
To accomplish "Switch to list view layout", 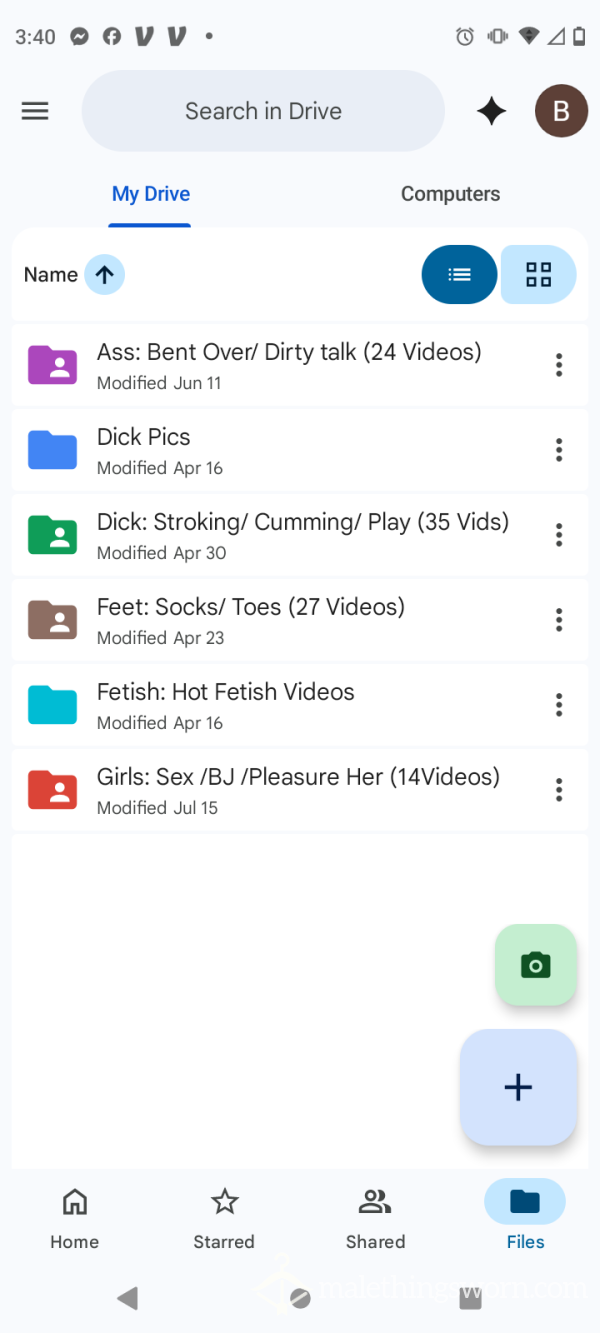I will point(459,275).
